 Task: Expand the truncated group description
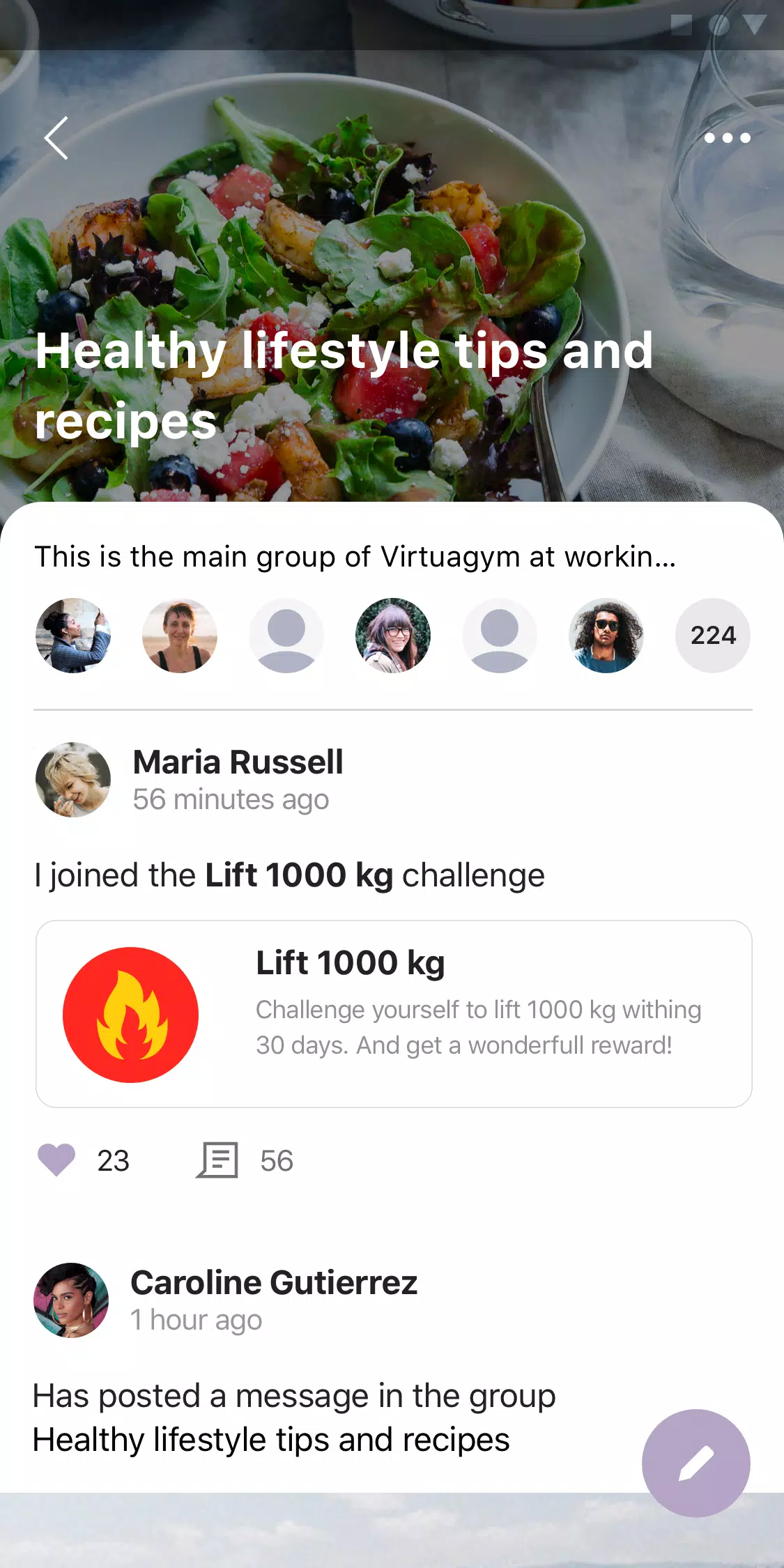pyautogui.click(x=355, y=557)
